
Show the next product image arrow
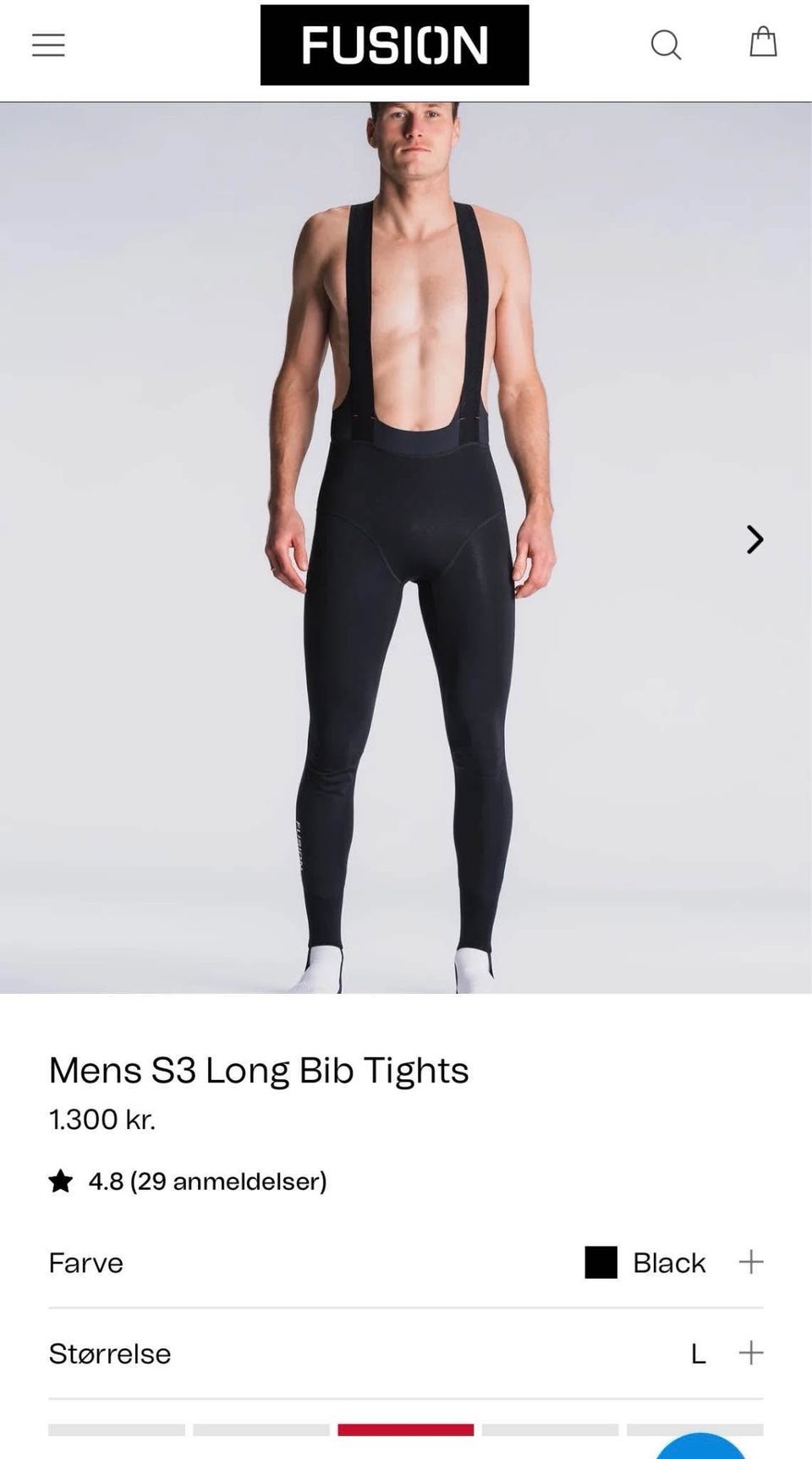(754, 540)
